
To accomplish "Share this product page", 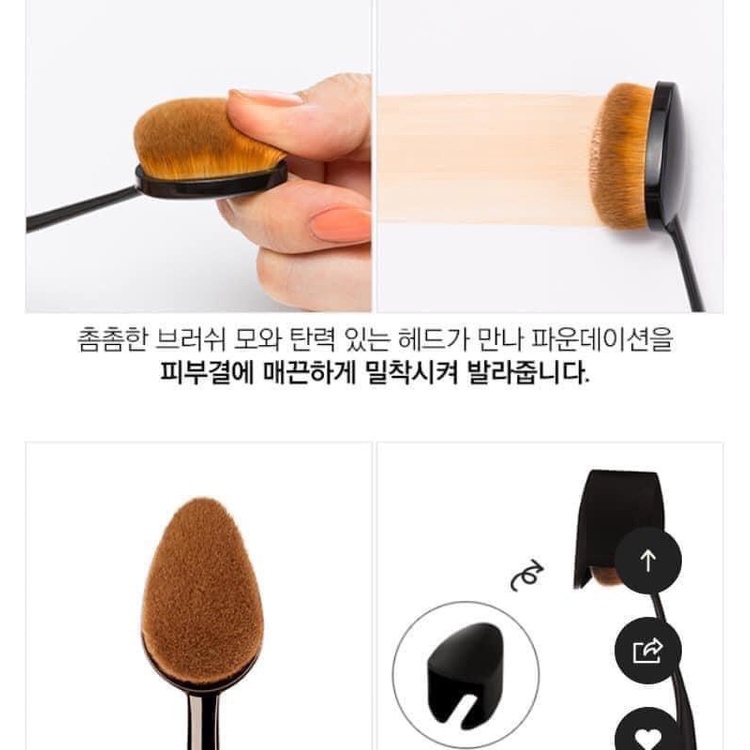I will click(647, 652).
